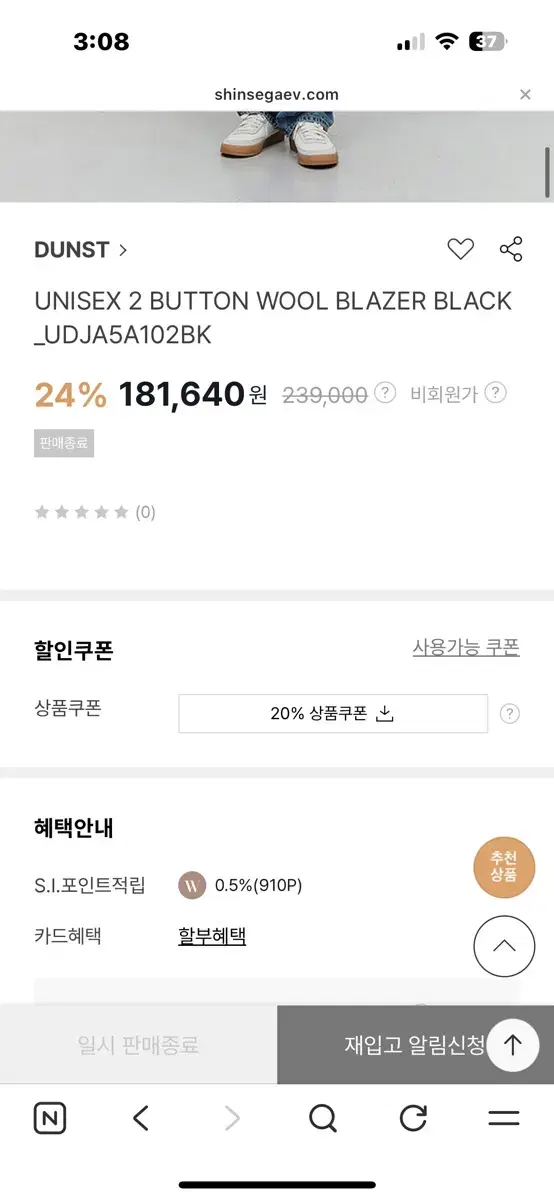Add the blazer to wishlist heart

460,250
